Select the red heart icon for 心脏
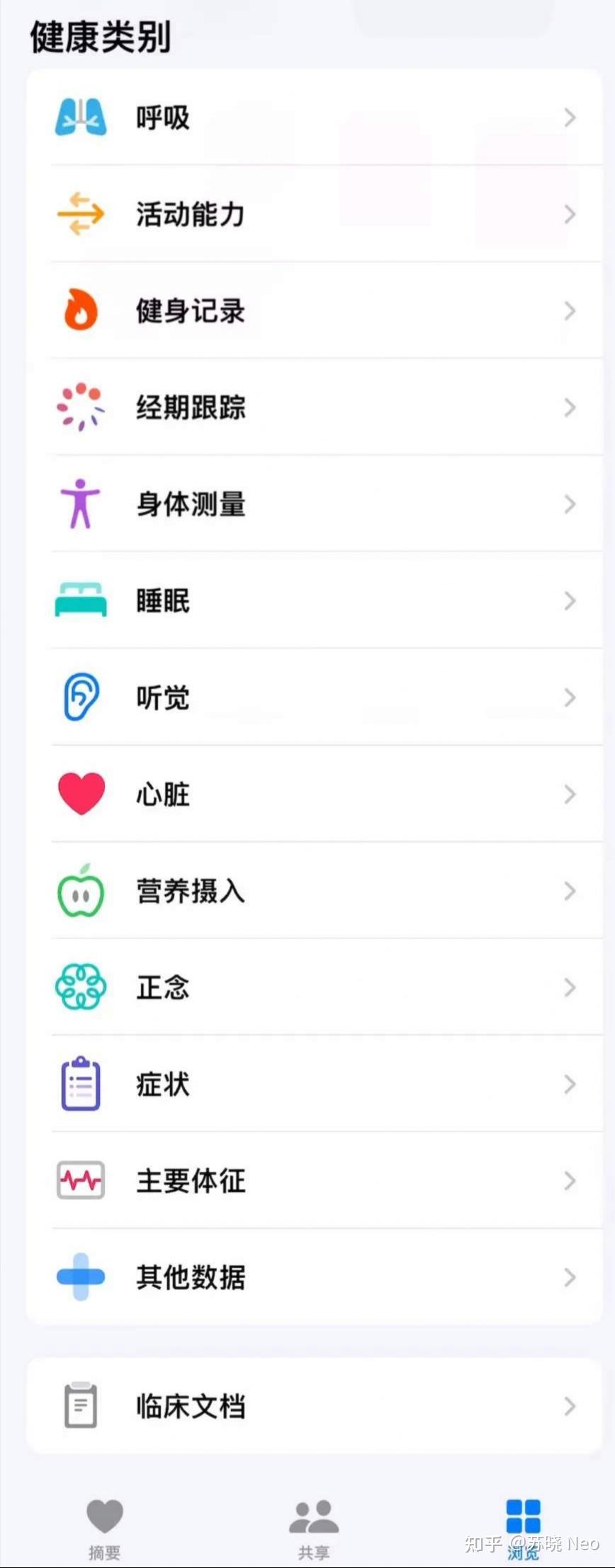Viewport: 615px width, 1568px height. (81, 794)
